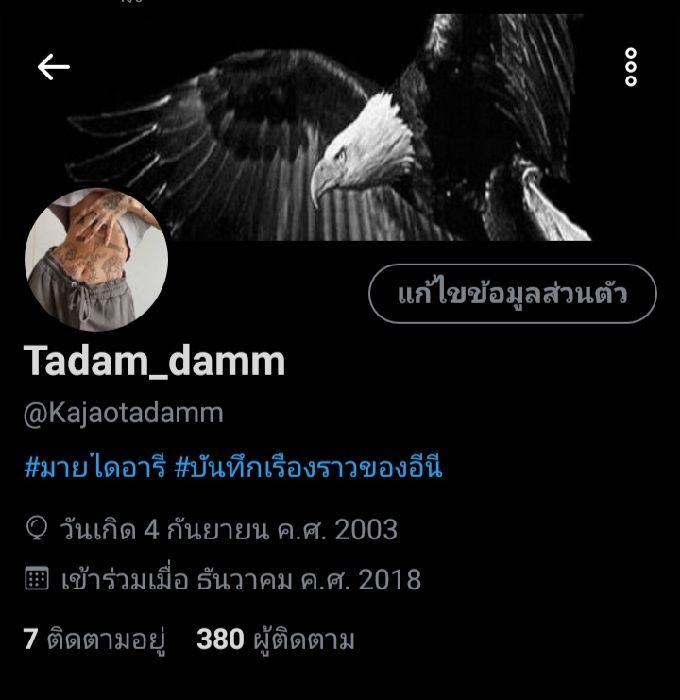View the profile avatar picture
The image size is (680, 700).
coord(96,259)
